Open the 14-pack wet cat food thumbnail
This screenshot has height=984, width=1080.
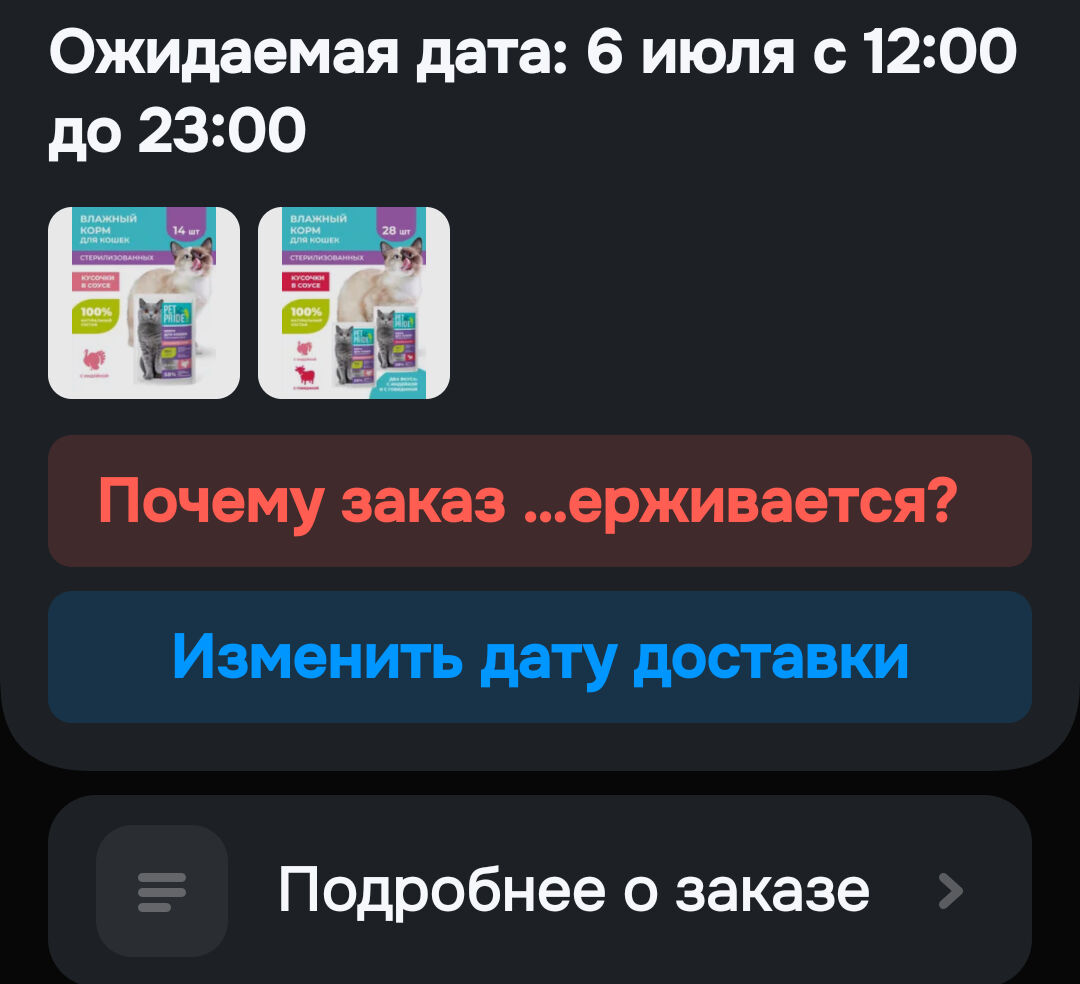click(144, 303)
